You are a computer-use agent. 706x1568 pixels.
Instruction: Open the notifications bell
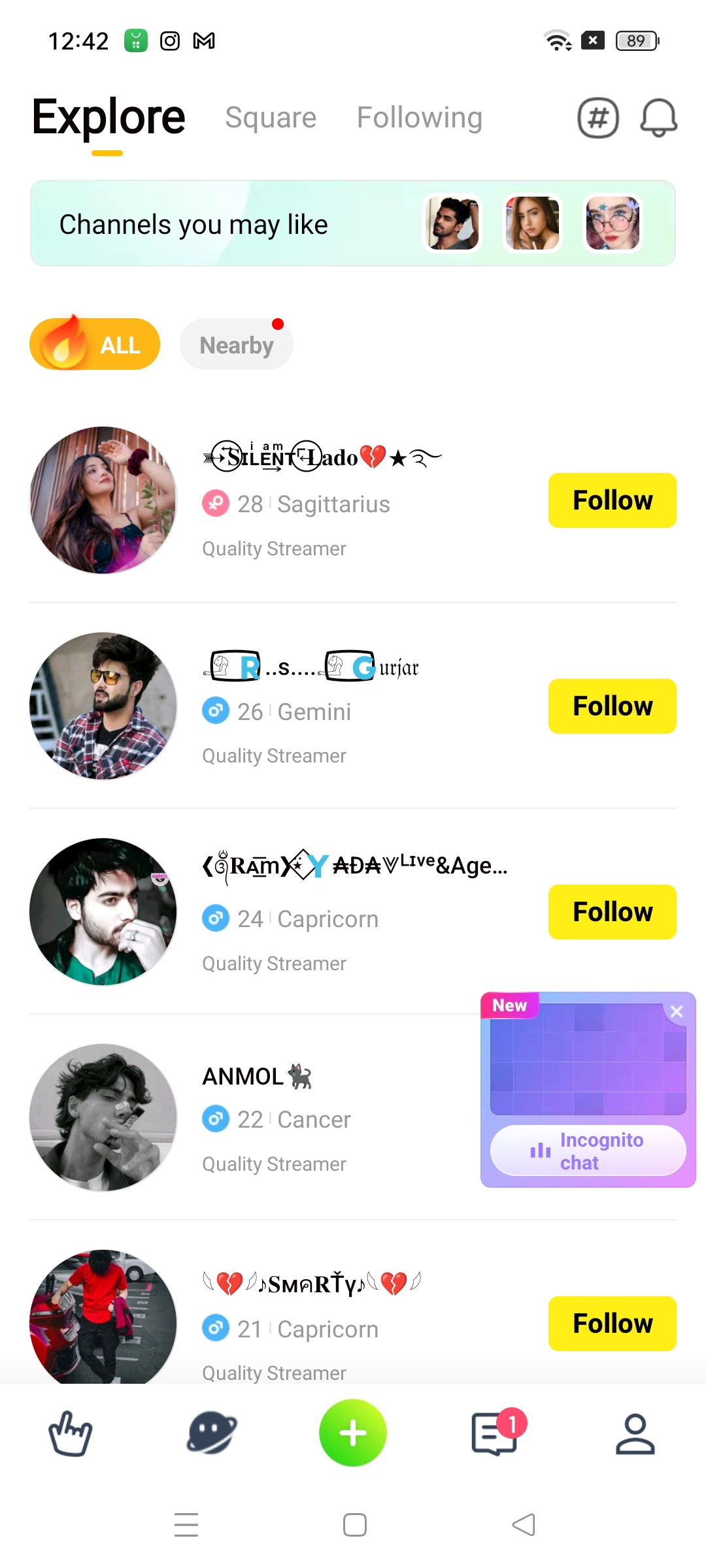658,118
